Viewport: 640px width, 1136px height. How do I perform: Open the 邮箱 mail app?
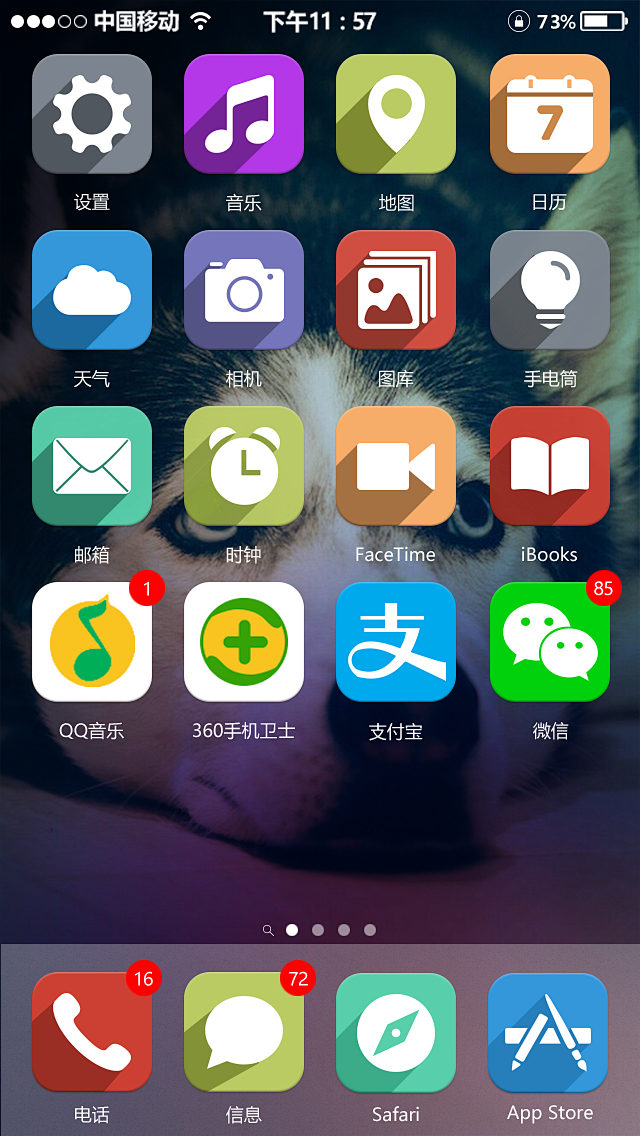(92, 466)
